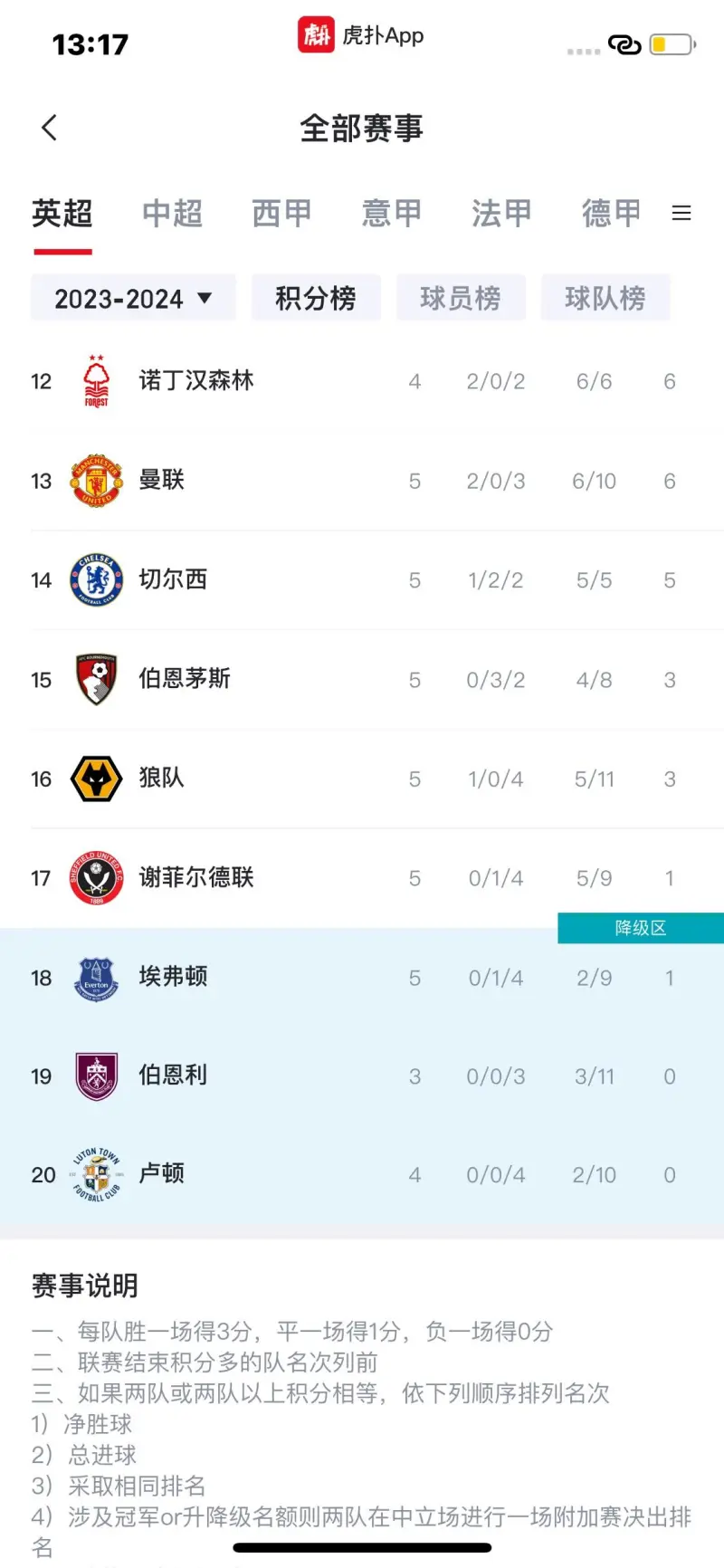
Task: Expand the 2023-2024 season dropdown
Action: [x=133, y=298]
